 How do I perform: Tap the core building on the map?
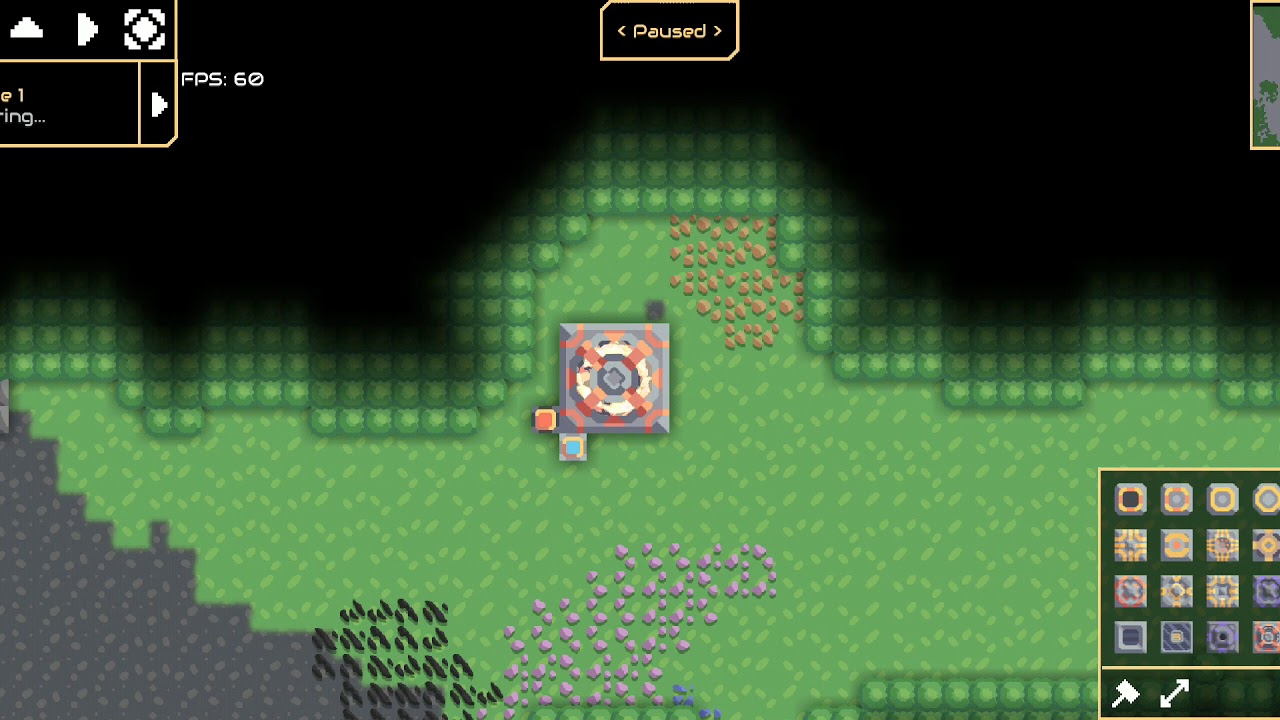click(614, 378)
